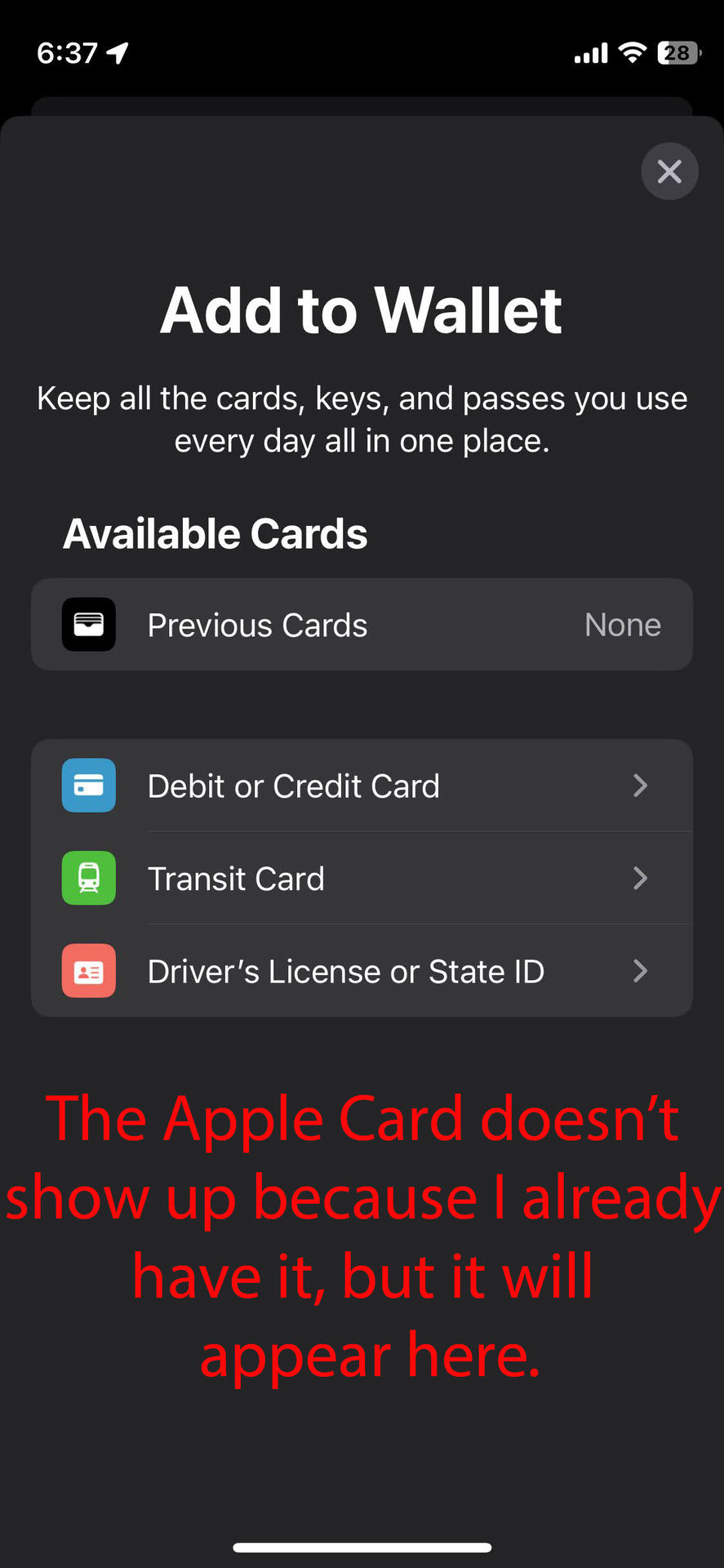Choose the Transit Card option
The width and height of the screenshot is (724, 1568).
pos(362,878)
